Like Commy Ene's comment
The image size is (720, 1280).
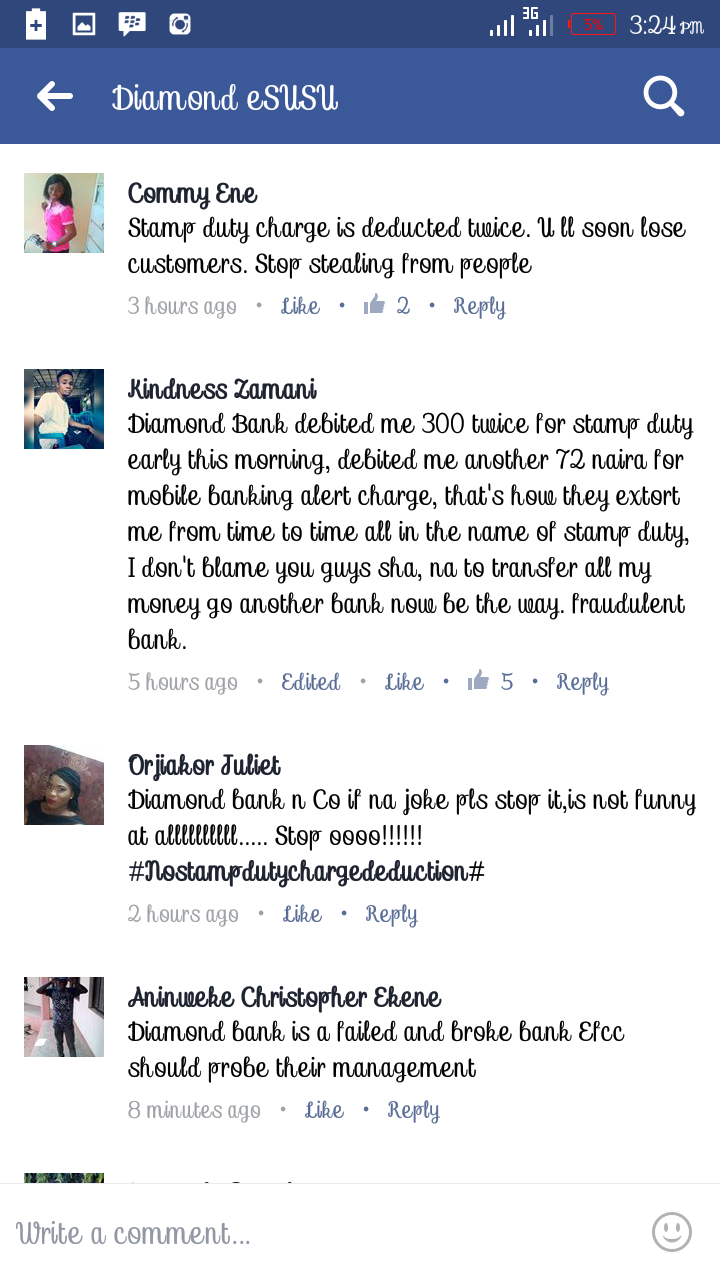point(300,306)
